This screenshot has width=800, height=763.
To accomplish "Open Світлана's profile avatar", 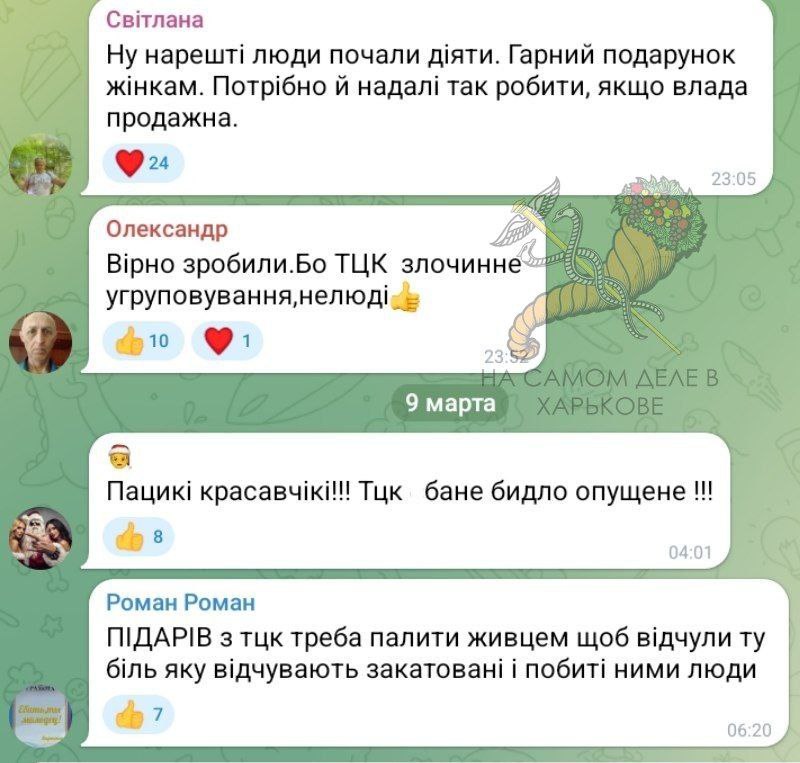I will point(40,164).
